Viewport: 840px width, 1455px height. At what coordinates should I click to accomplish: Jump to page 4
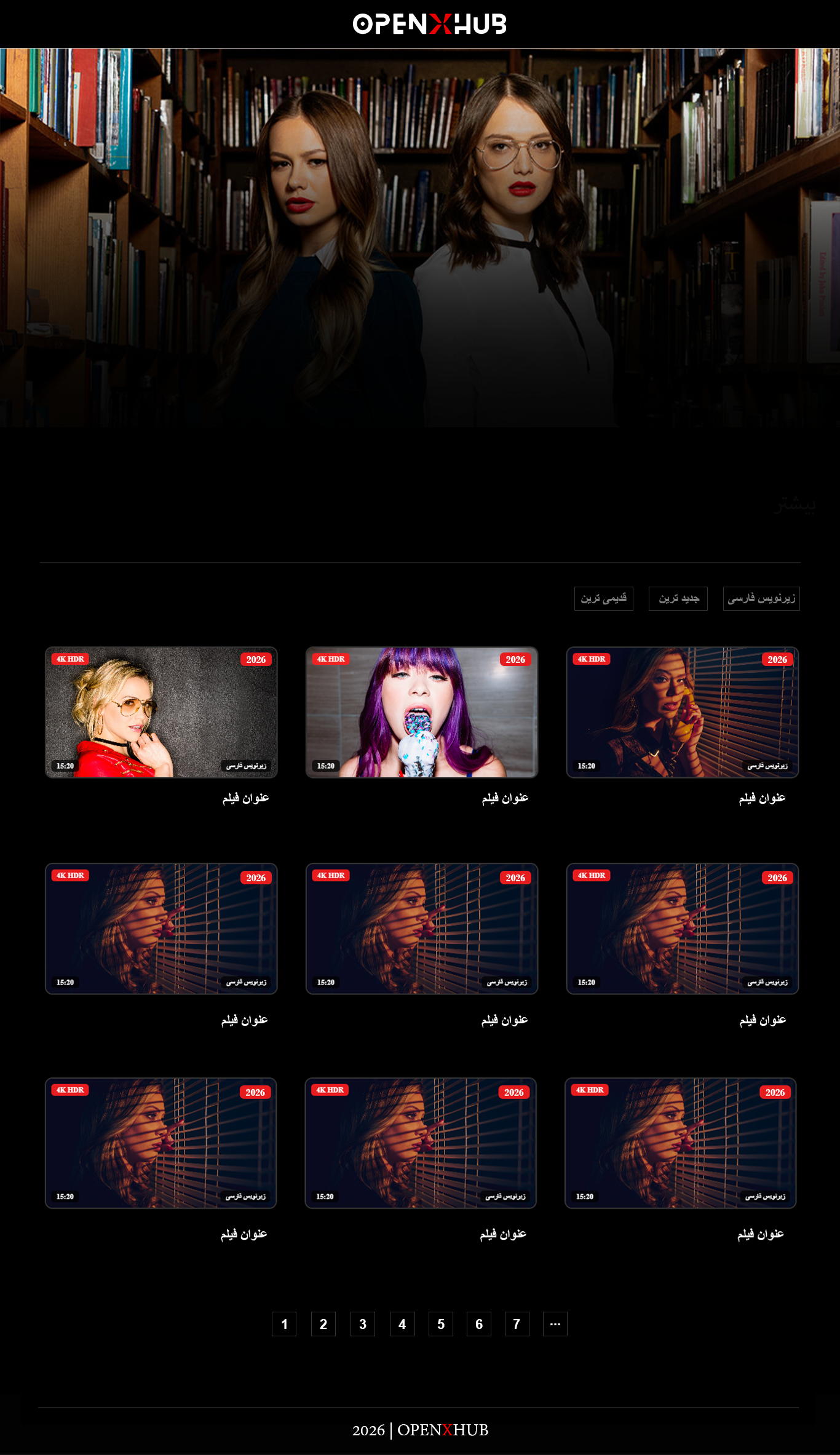402,1324
